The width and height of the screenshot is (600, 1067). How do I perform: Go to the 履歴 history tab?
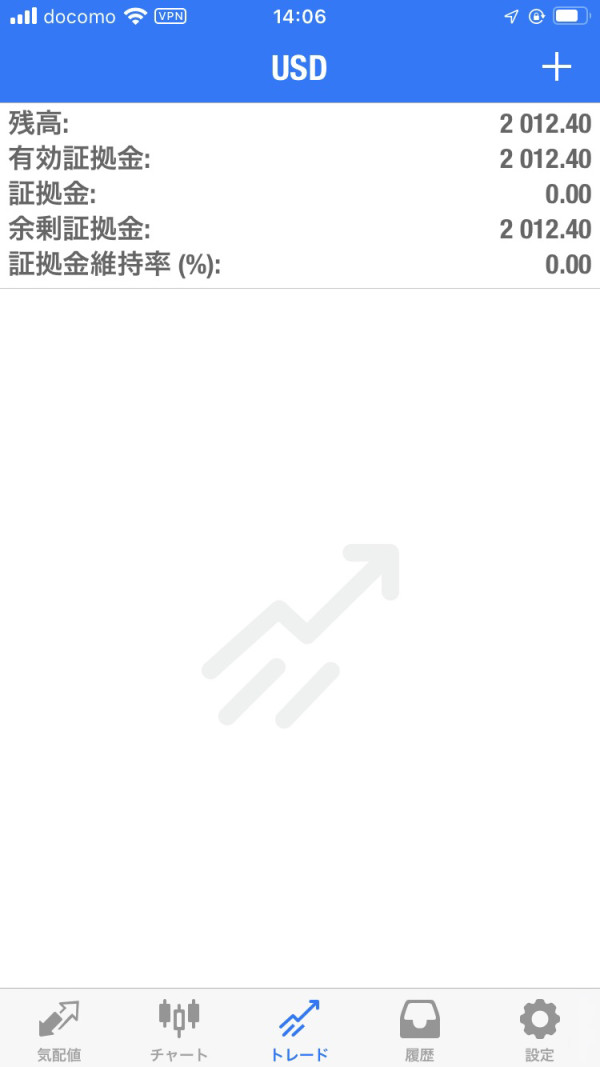[x=419, y=1030]
